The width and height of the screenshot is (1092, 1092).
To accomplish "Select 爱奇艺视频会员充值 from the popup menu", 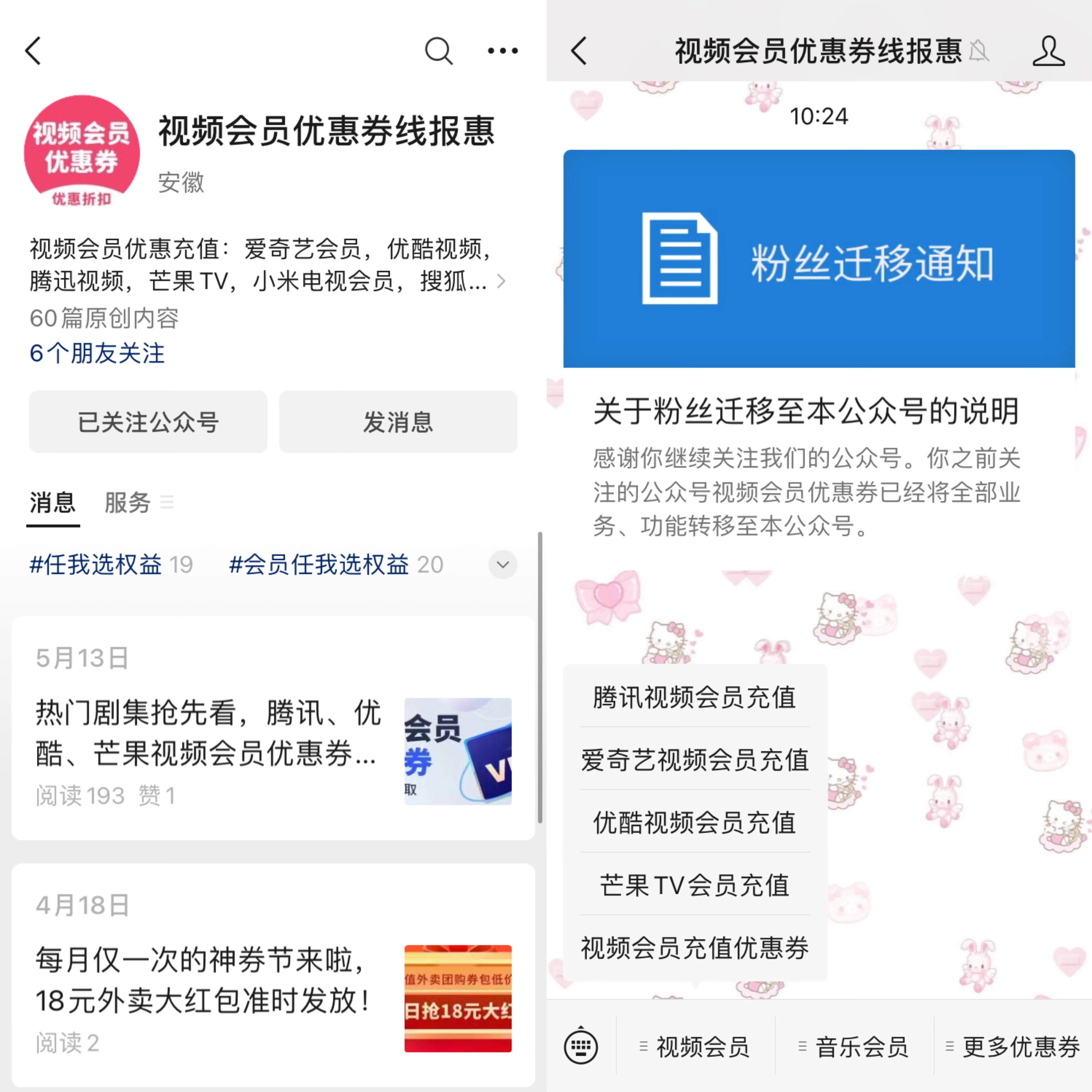I will pos(695,760).
